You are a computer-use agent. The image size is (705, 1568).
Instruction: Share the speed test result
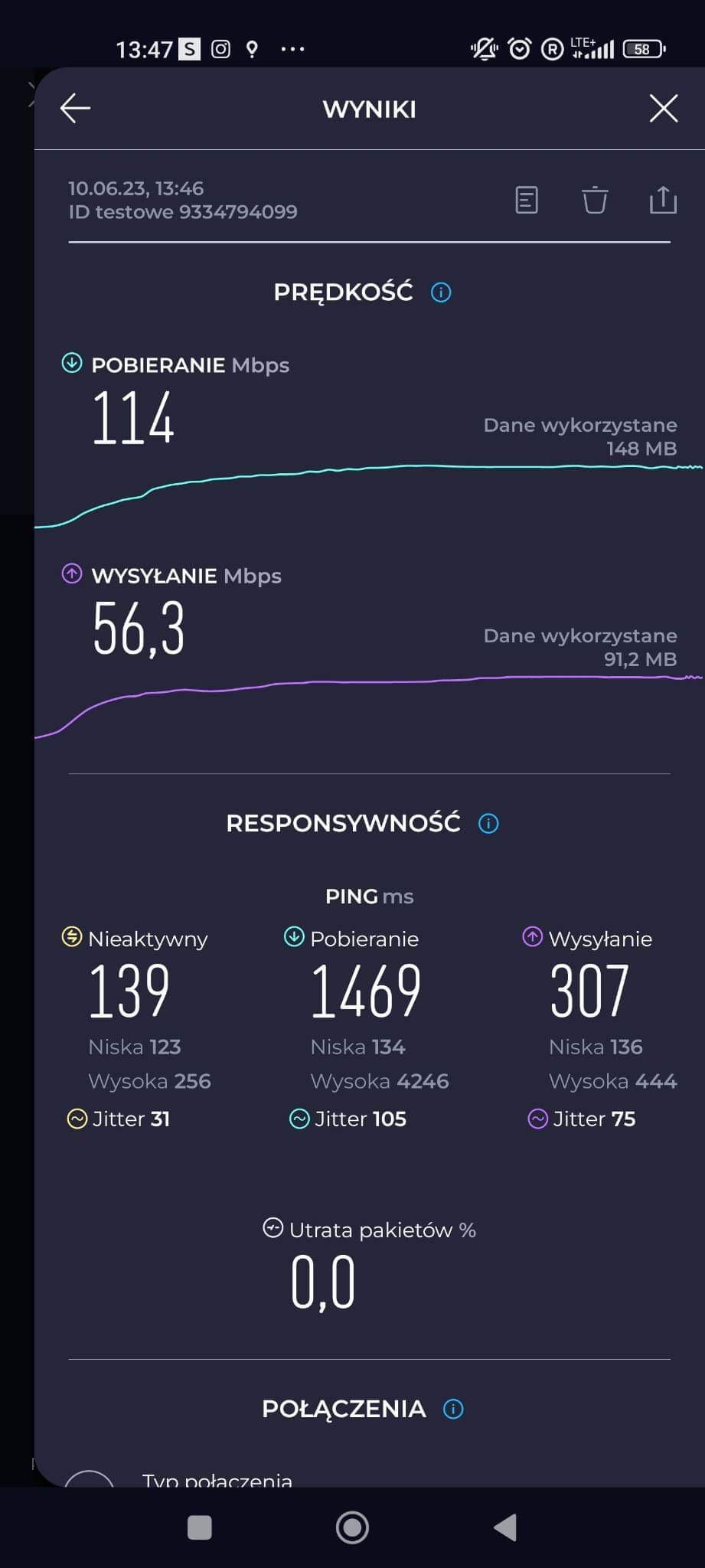663,200
